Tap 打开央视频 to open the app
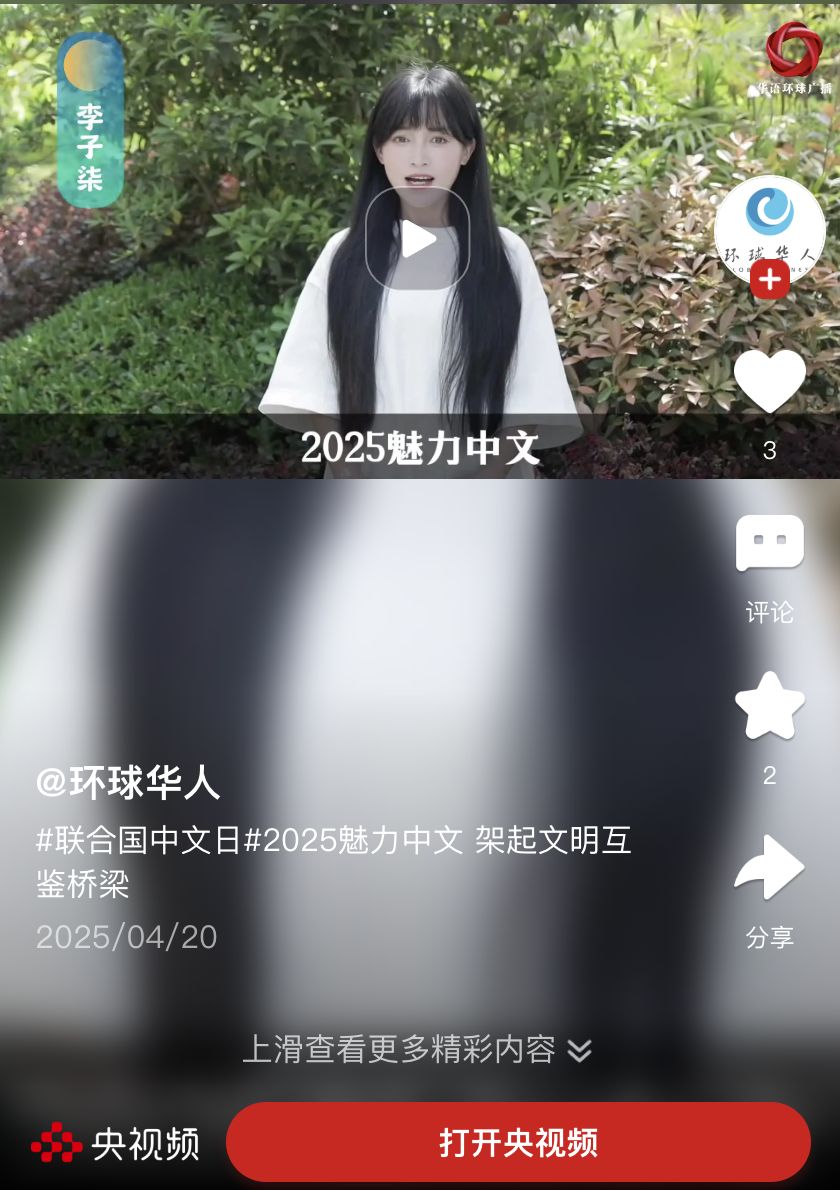This screenshot has height=1190, width=840. pyautogui.click(x=518, y=1142)
